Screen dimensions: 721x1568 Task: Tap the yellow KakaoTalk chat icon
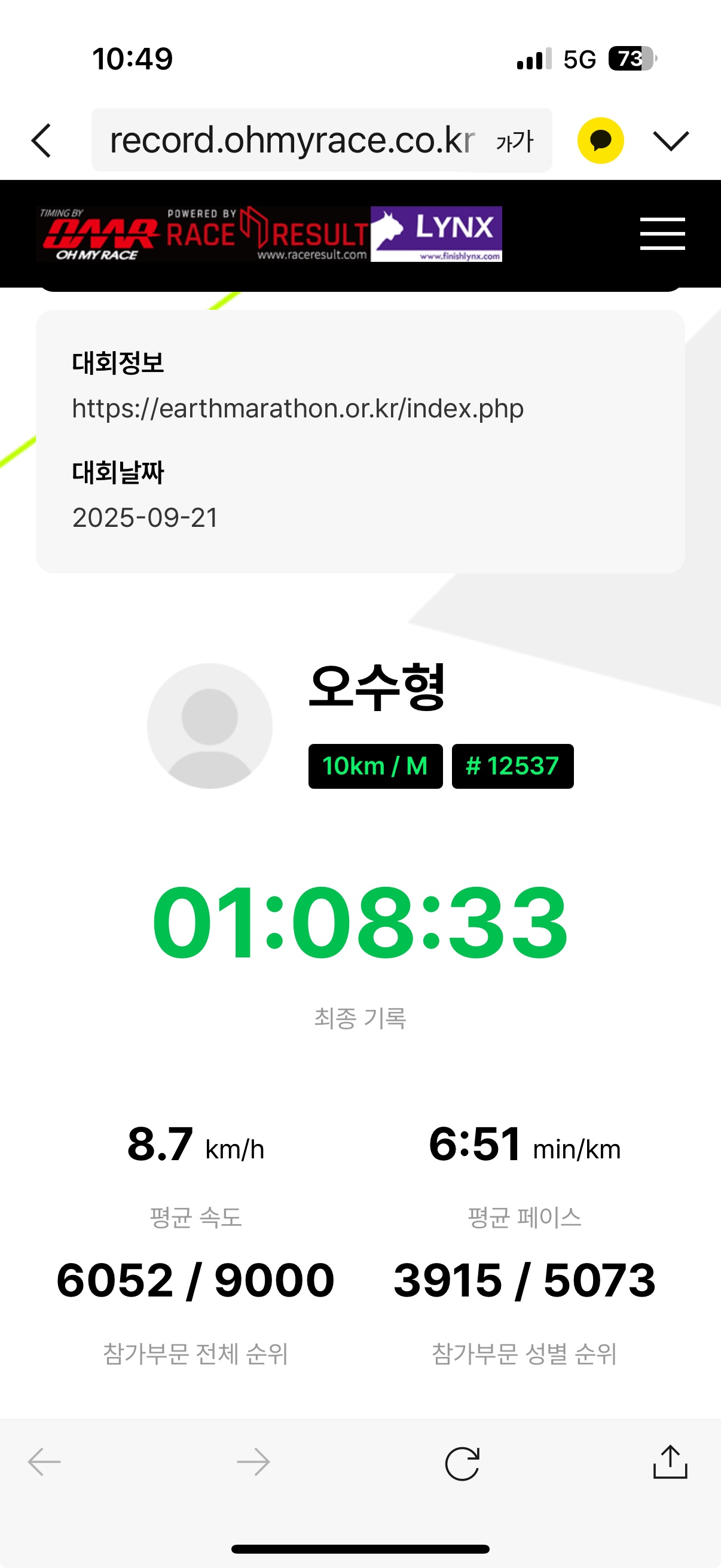(x=600, y=141)
